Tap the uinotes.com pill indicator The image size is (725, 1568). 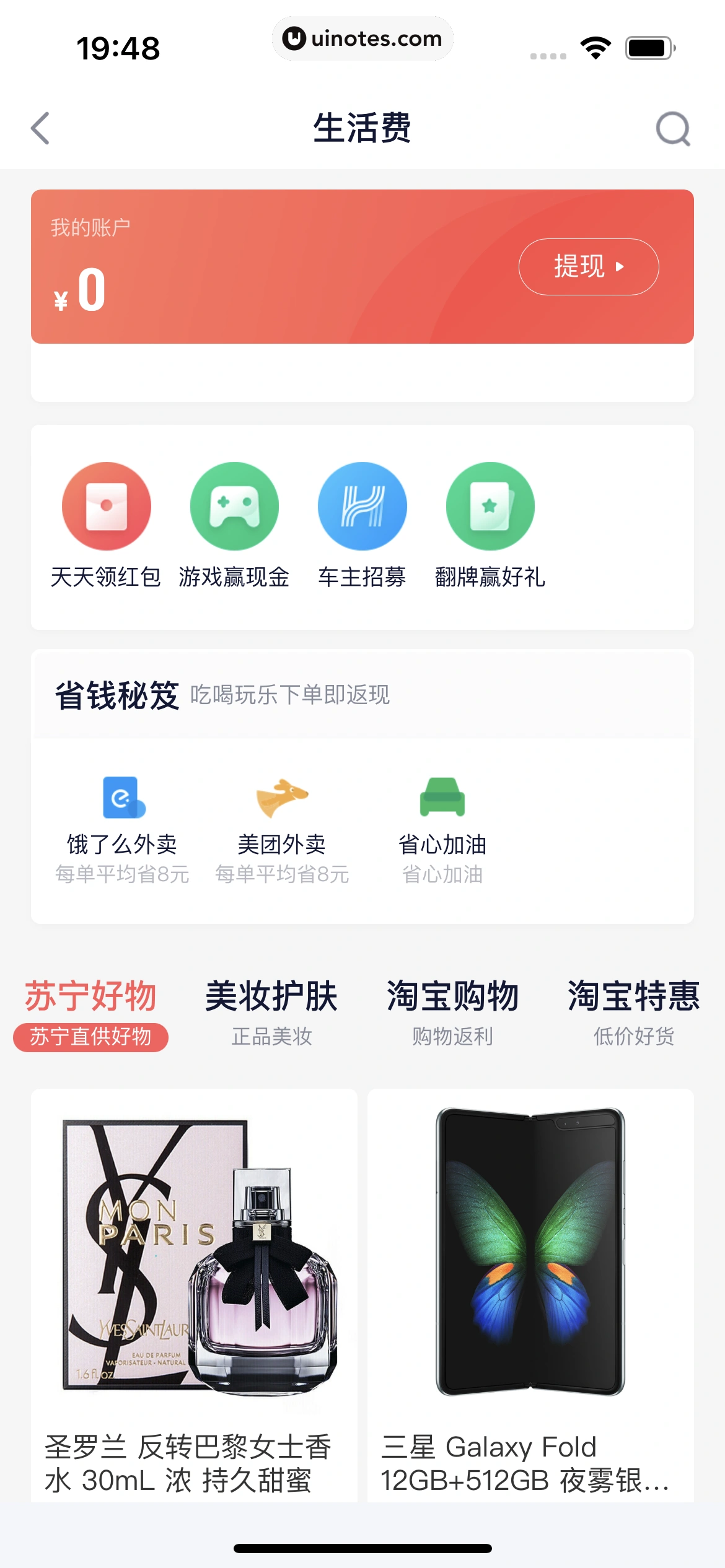click(x=362, y=38)
